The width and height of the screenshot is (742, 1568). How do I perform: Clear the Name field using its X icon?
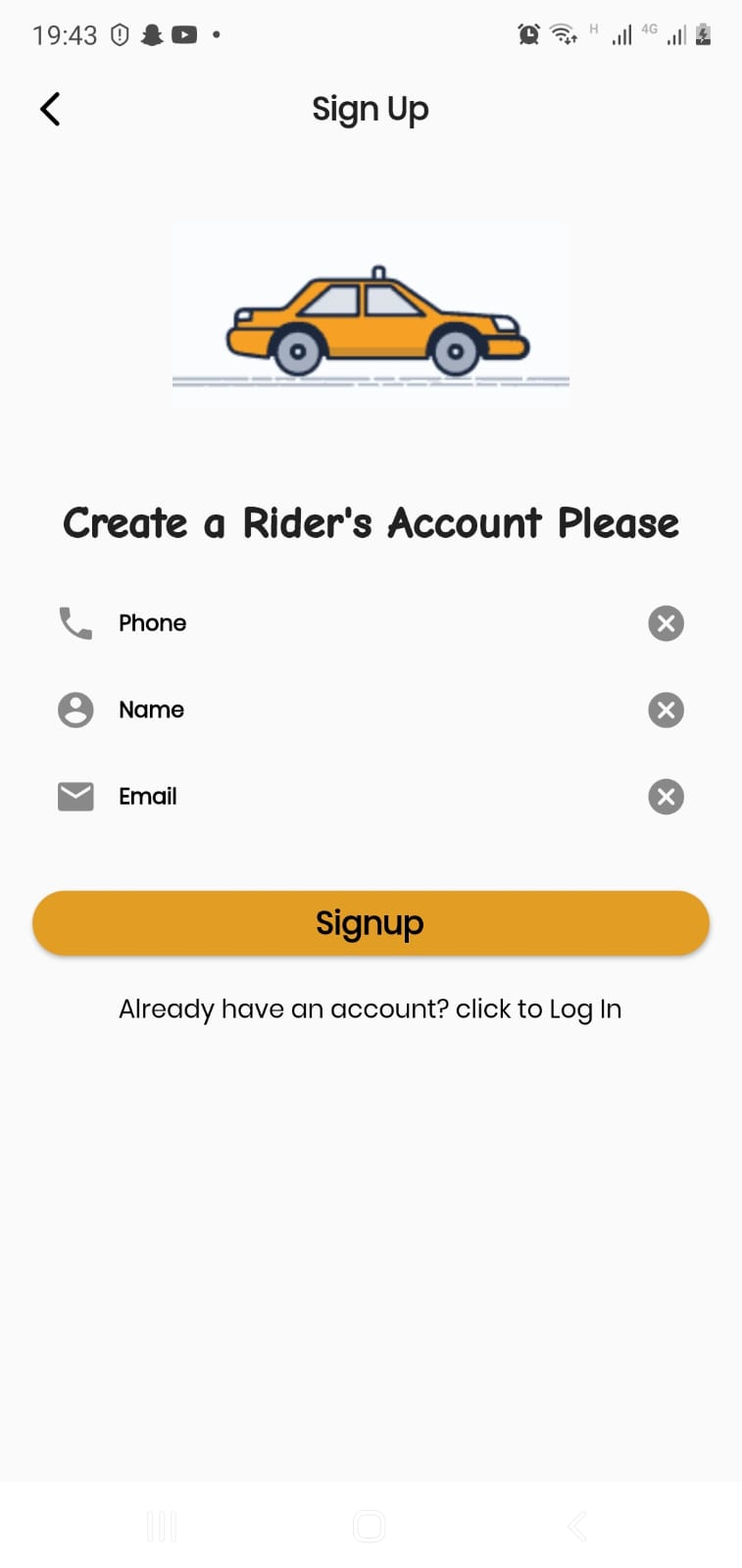[x=666, y=710]
